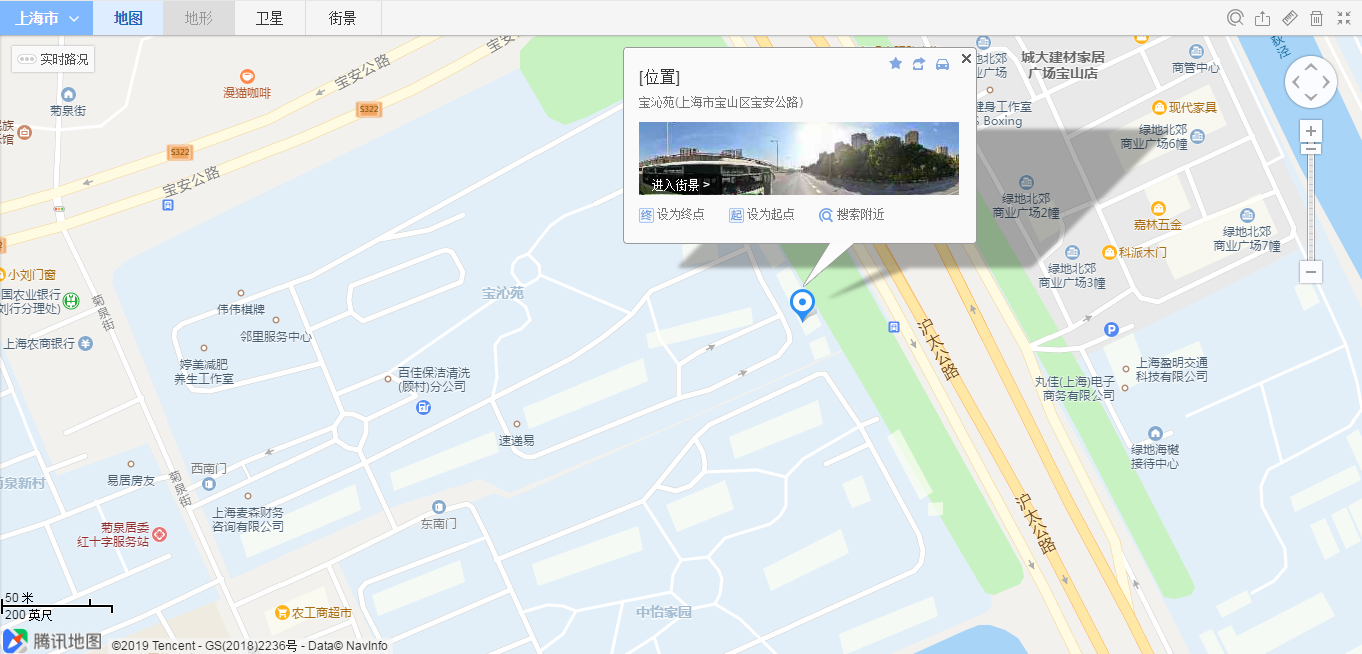Zoom in with the plus button

[1311, 131]
